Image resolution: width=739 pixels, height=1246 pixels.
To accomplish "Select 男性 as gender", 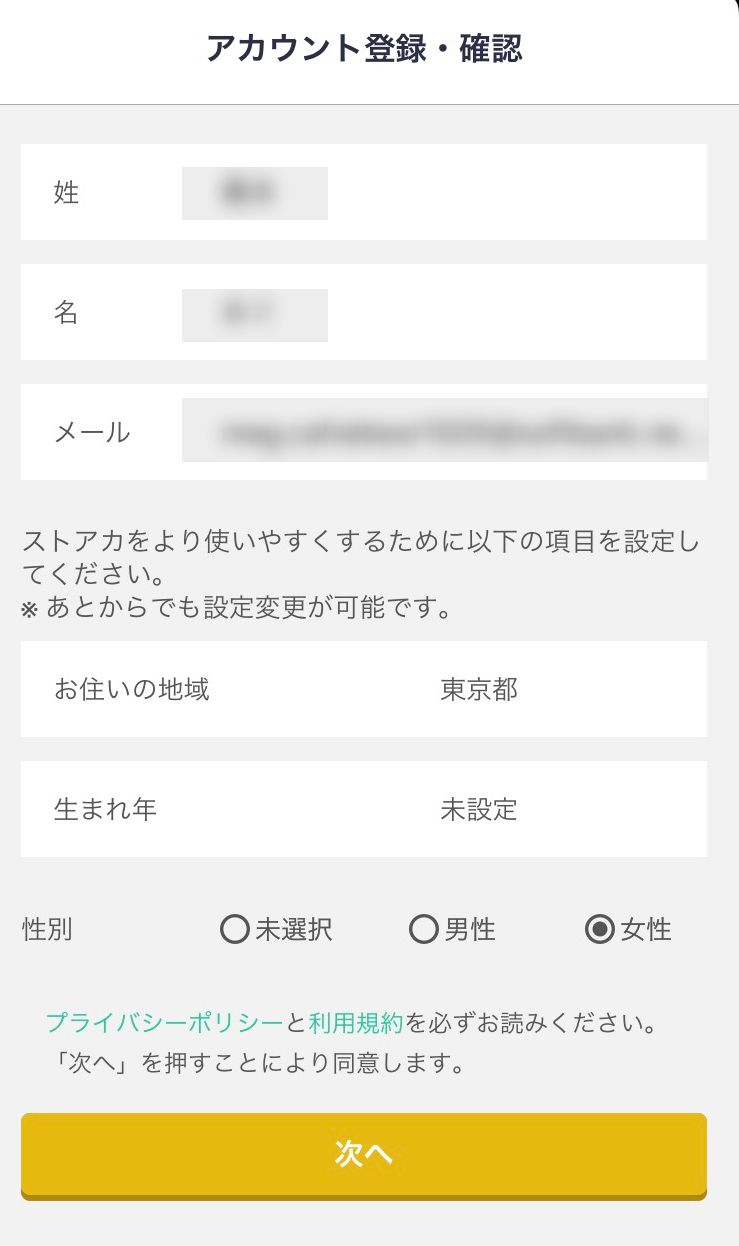I will point(425,930).
